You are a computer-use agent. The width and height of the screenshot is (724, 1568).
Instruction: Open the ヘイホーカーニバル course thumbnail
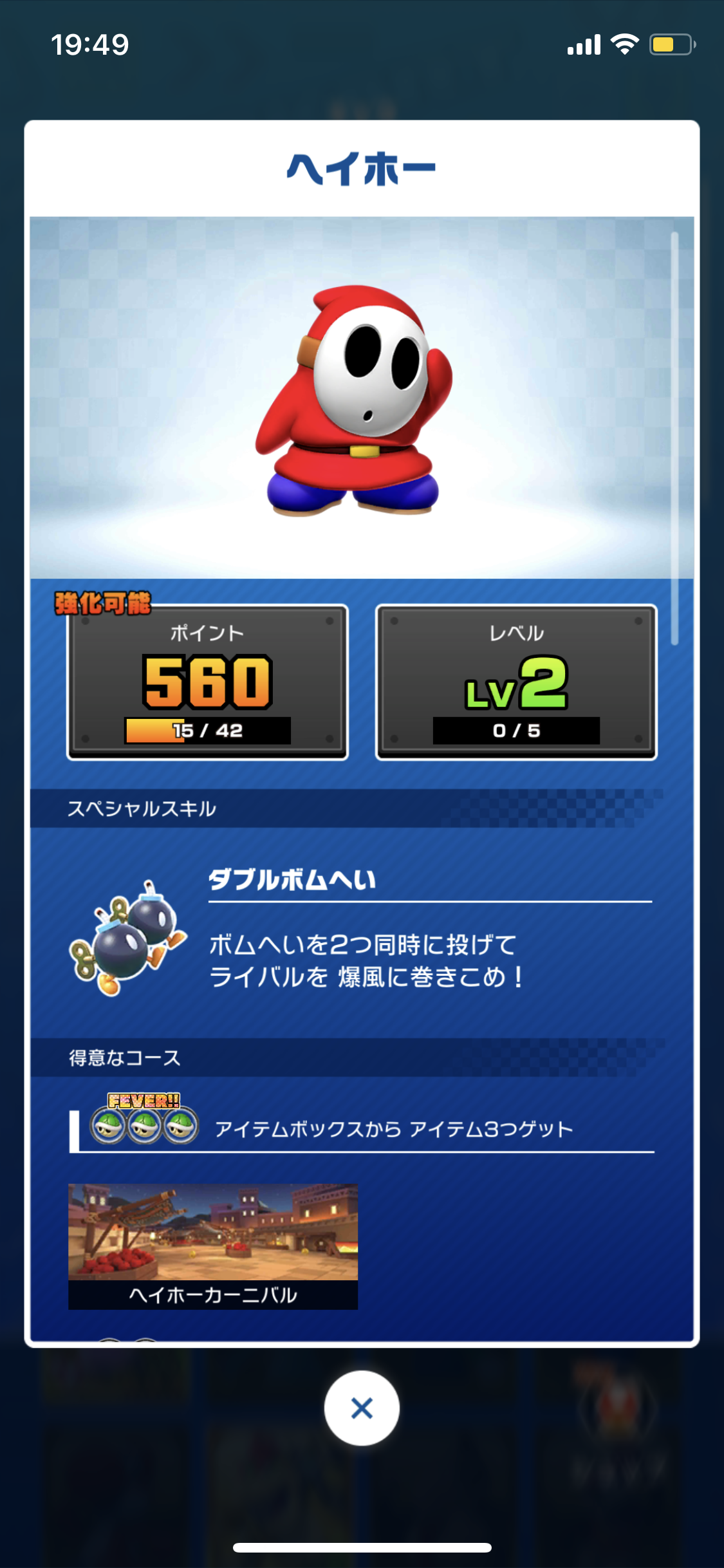tap(213, 1246)
